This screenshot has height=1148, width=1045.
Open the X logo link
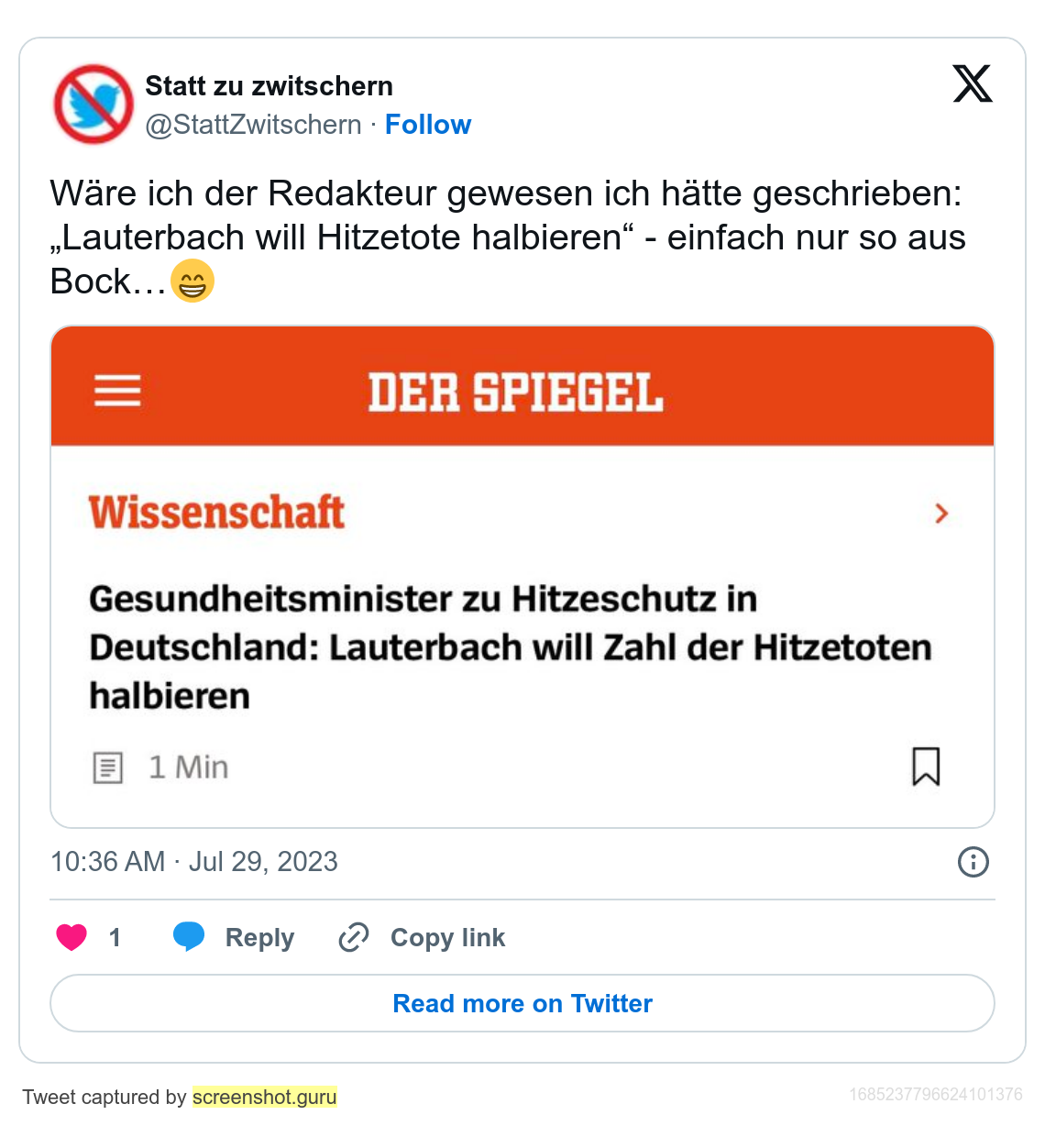972,84
